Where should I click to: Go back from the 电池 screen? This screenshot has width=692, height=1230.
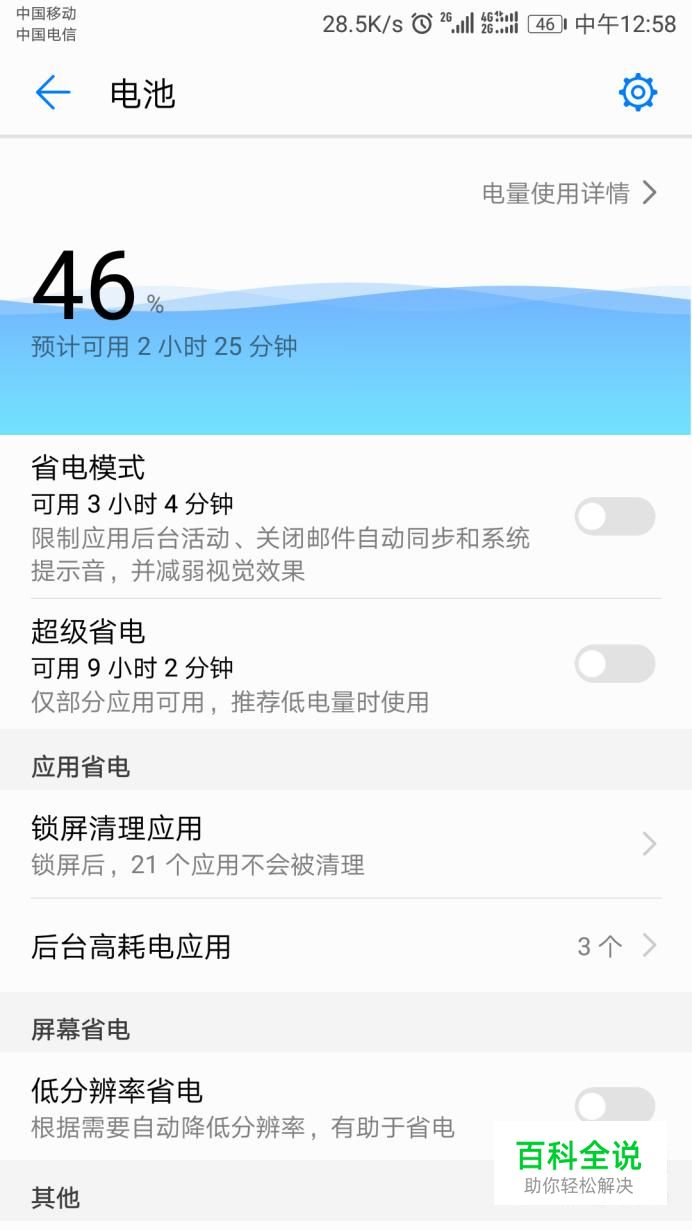pyautogui.click(x=53, y=93)
